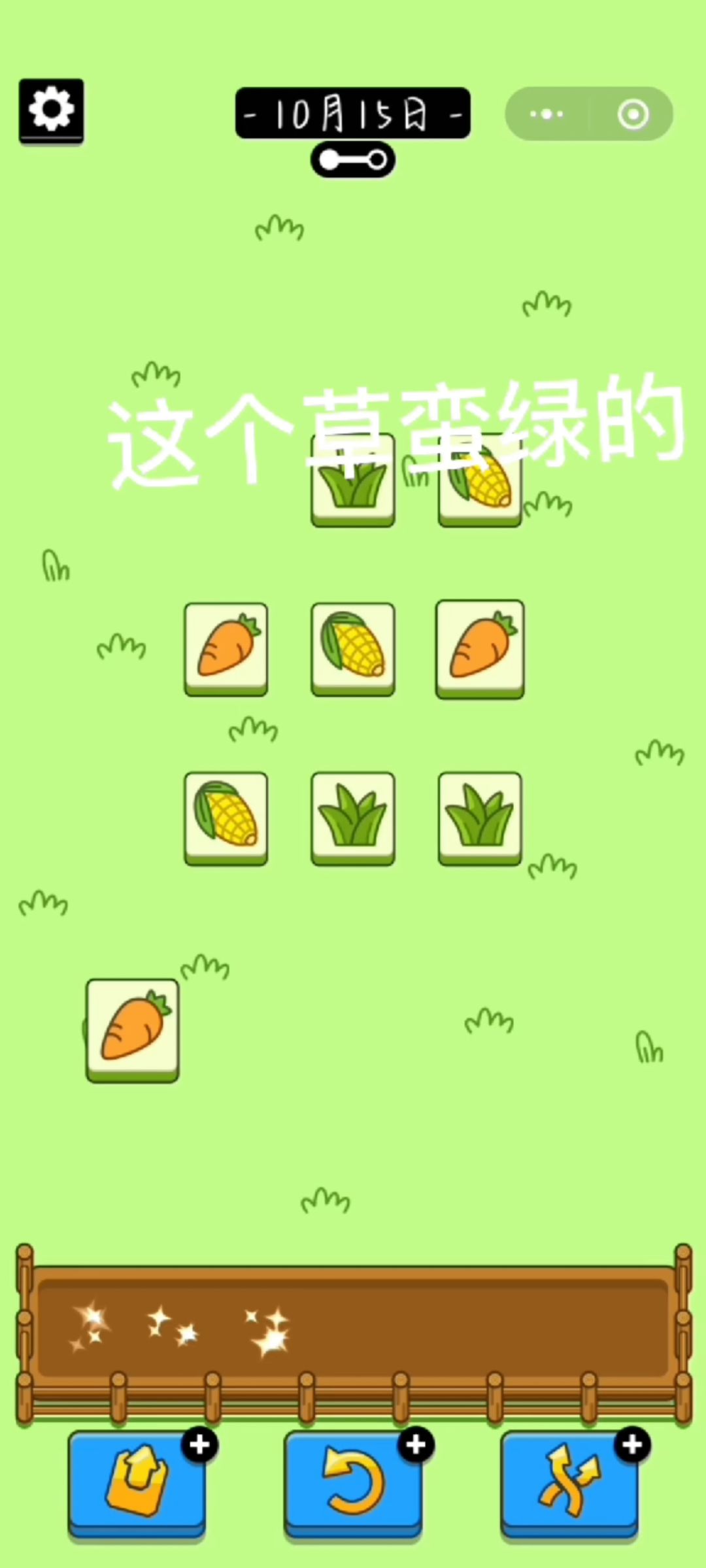Viewport: 706px width, 1568px height.
Task: Open the mini-program three-dots menu
Action: [546, 114]
